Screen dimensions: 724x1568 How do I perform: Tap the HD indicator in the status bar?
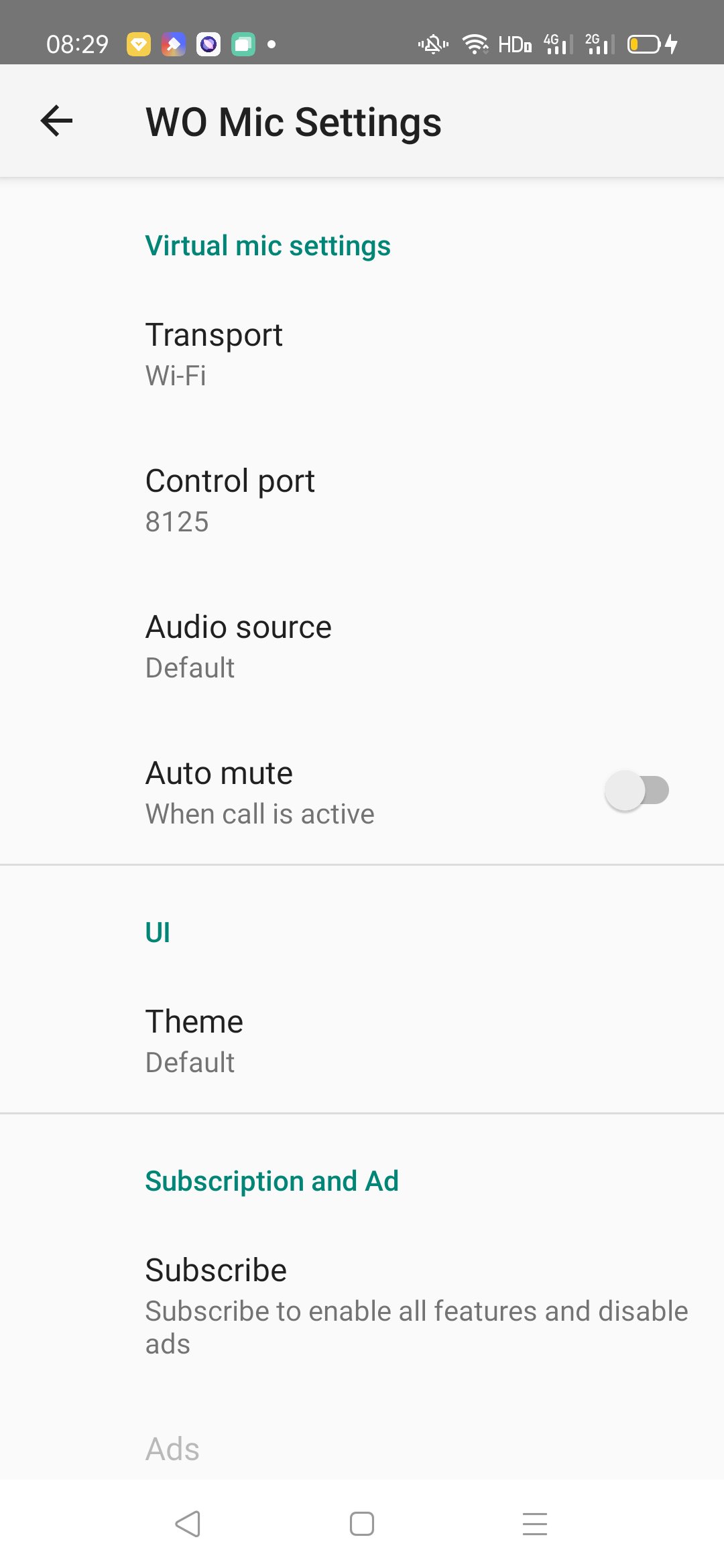[x=515, y=44]
